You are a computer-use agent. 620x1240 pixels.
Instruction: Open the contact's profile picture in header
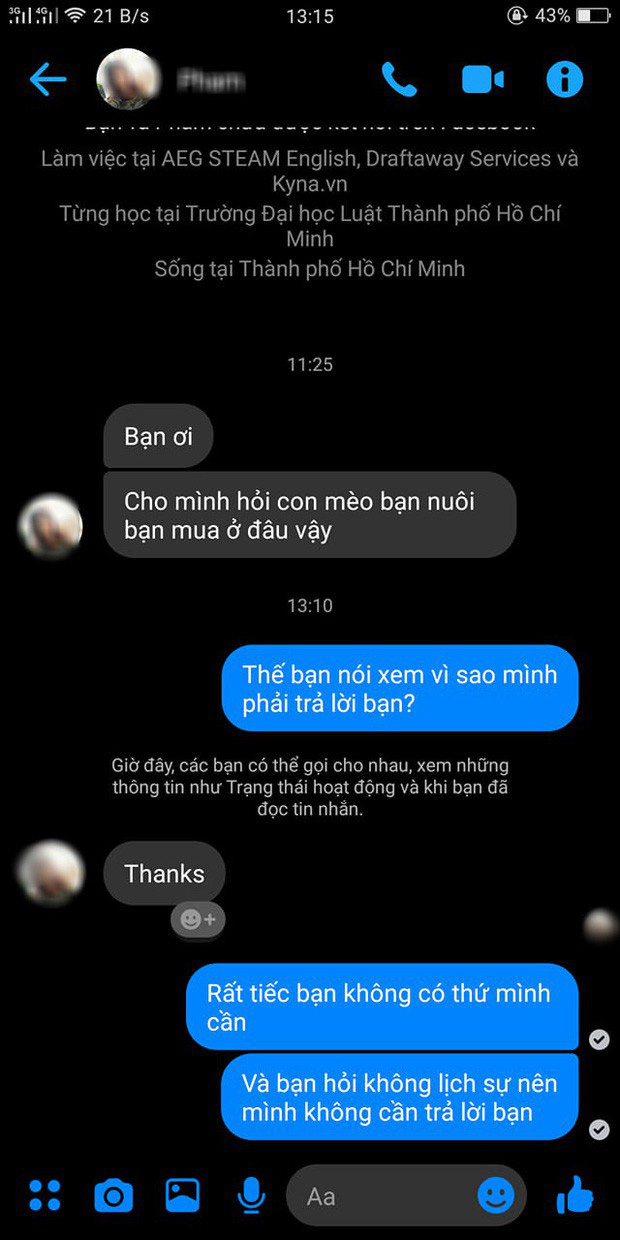click(x=128, y=79)
